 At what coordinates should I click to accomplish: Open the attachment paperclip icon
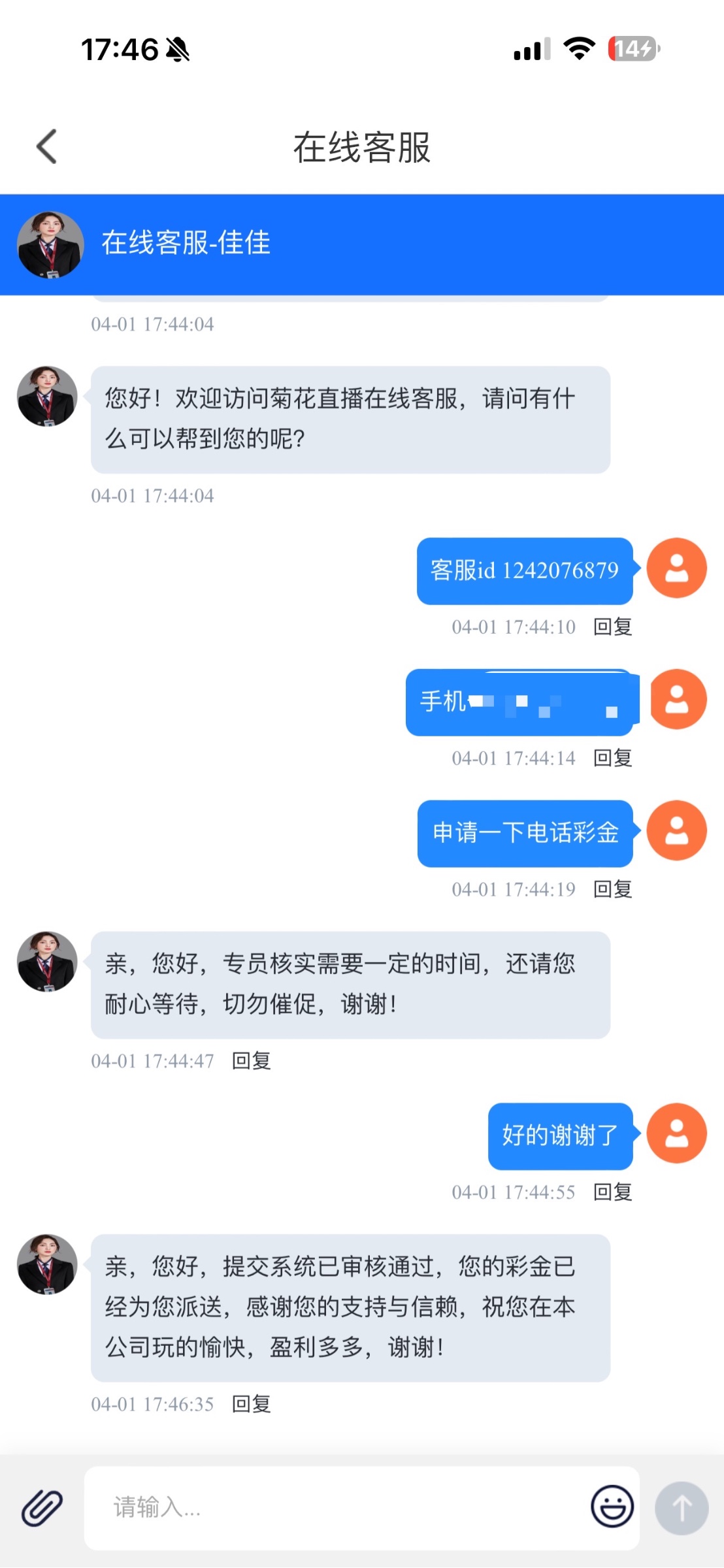click(42, 1508)
